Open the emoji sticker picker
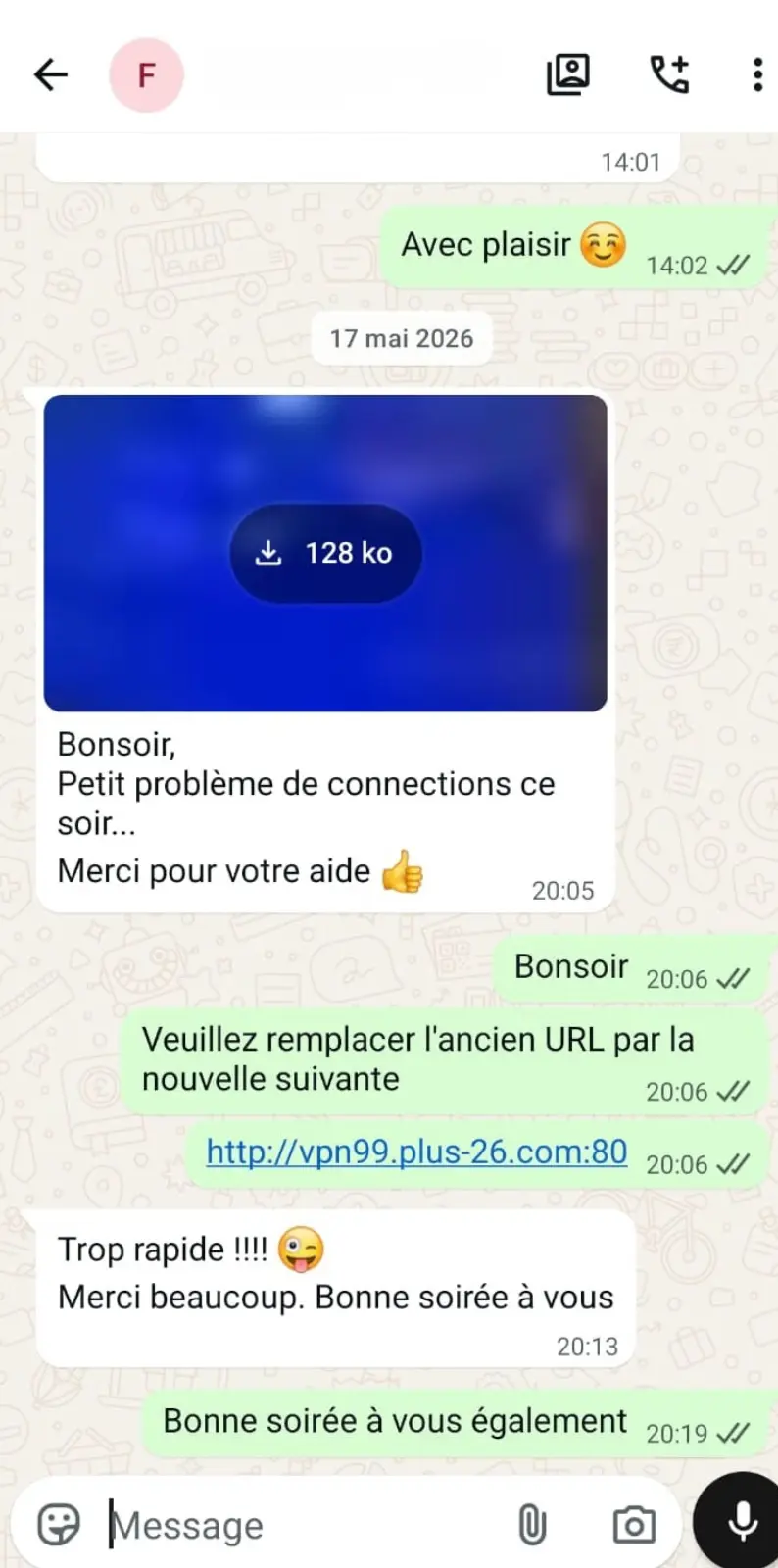Viewport: 778px width, 1568px height. [59, 1525]
